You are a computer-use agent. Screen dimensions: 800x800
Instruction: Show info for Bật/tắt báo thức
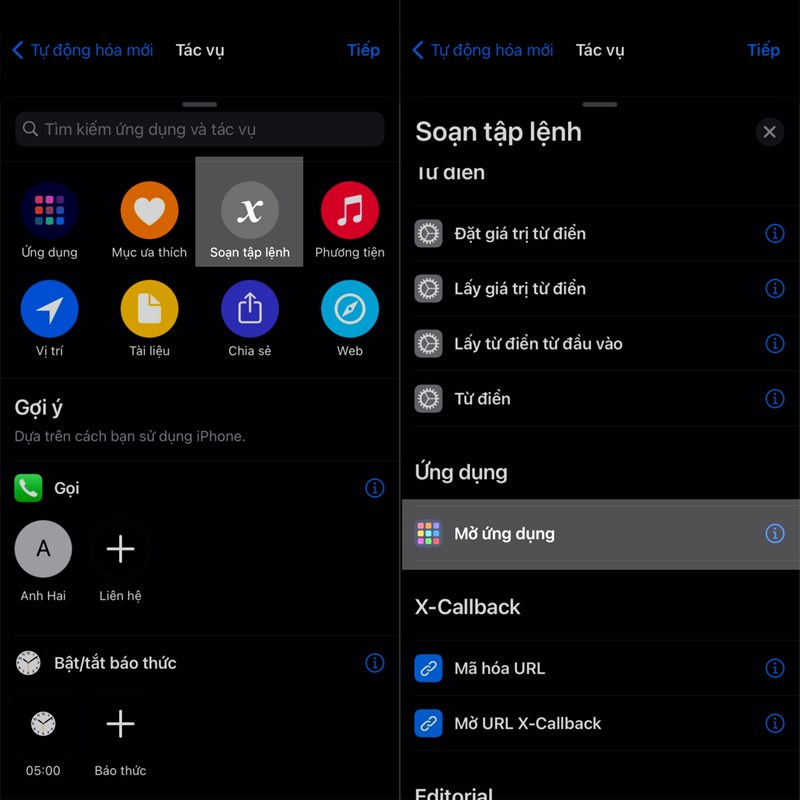(375, 663)
